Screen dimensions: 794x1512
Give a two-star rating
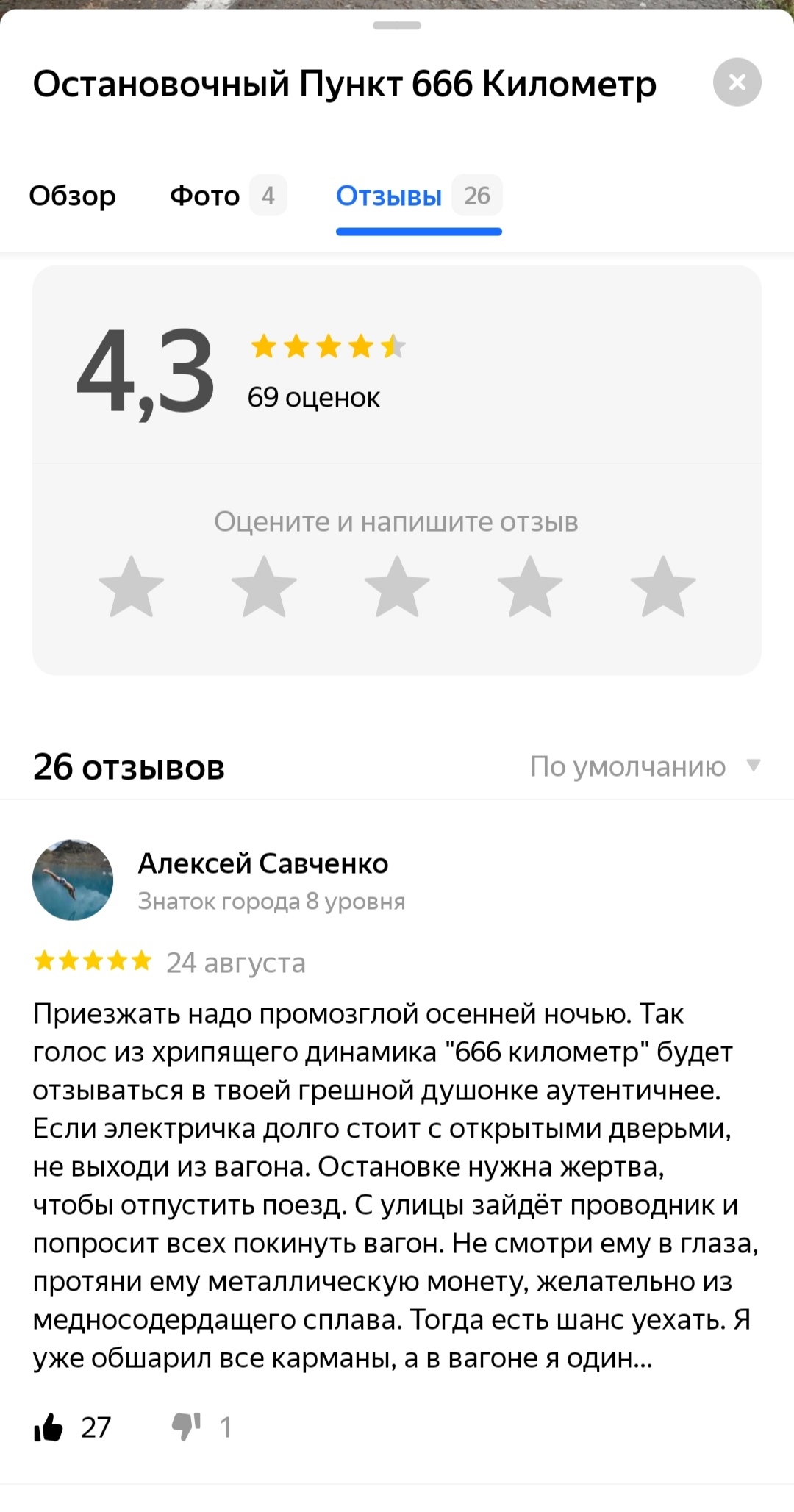[x=264, y=587]
